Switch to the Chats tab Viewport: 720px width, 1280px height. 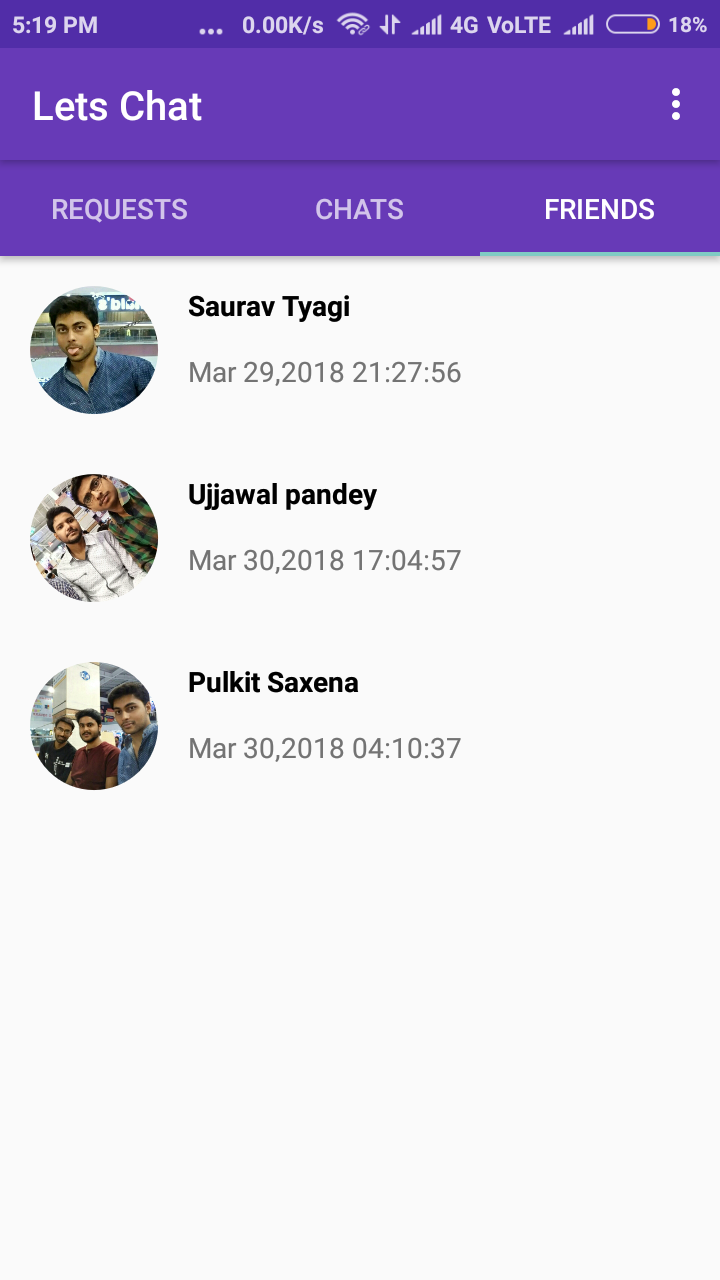(x=360, y=209)
